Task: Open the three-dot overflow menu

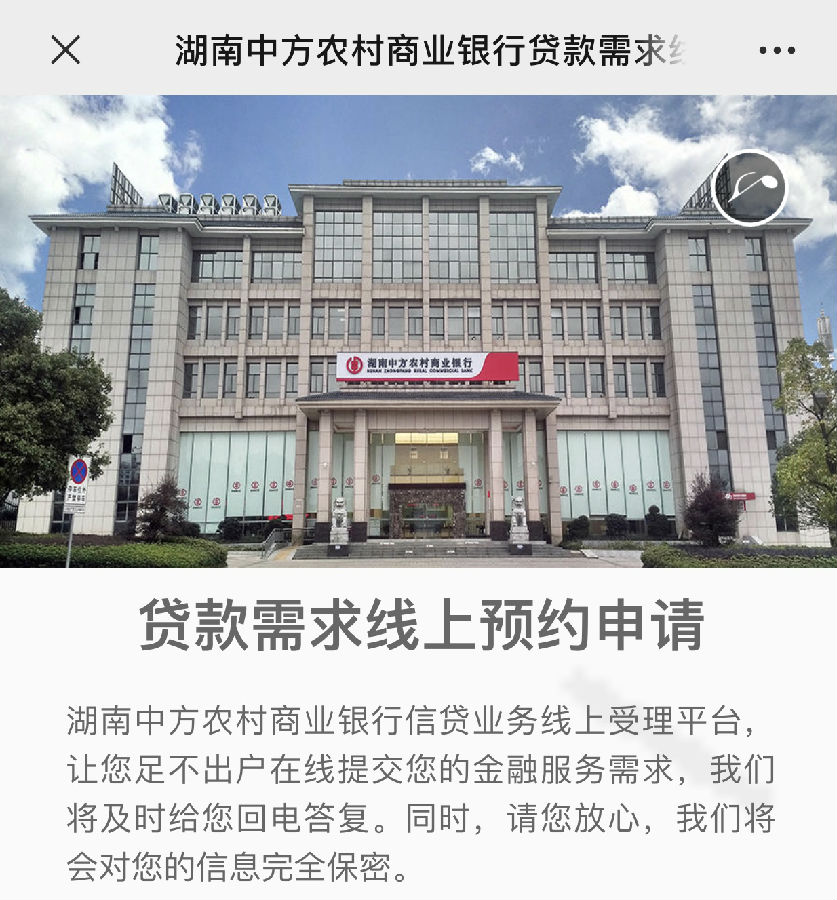Action: click(x=776, y=49)
